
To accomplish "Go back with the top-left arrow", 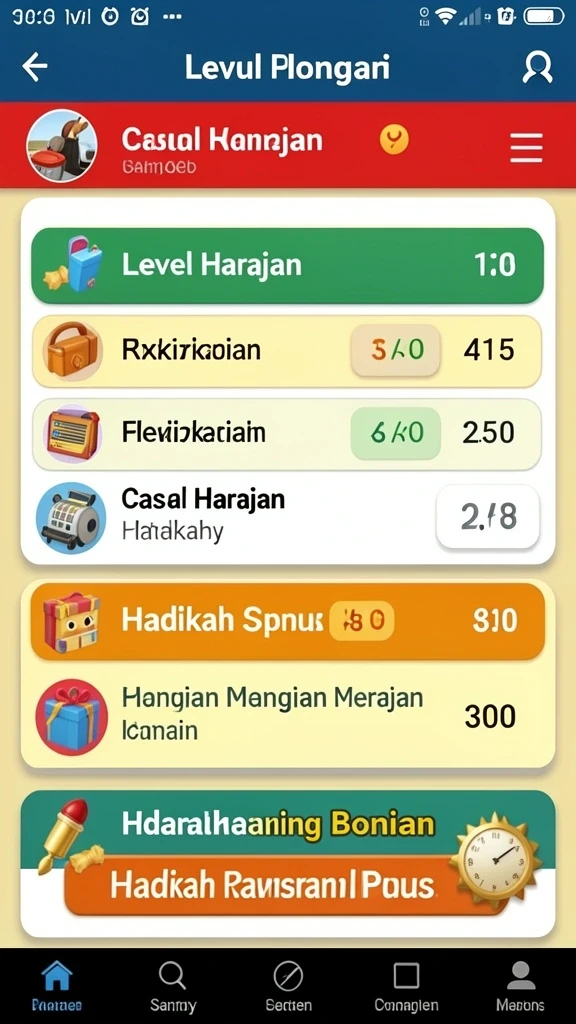I will click(35, 67).
